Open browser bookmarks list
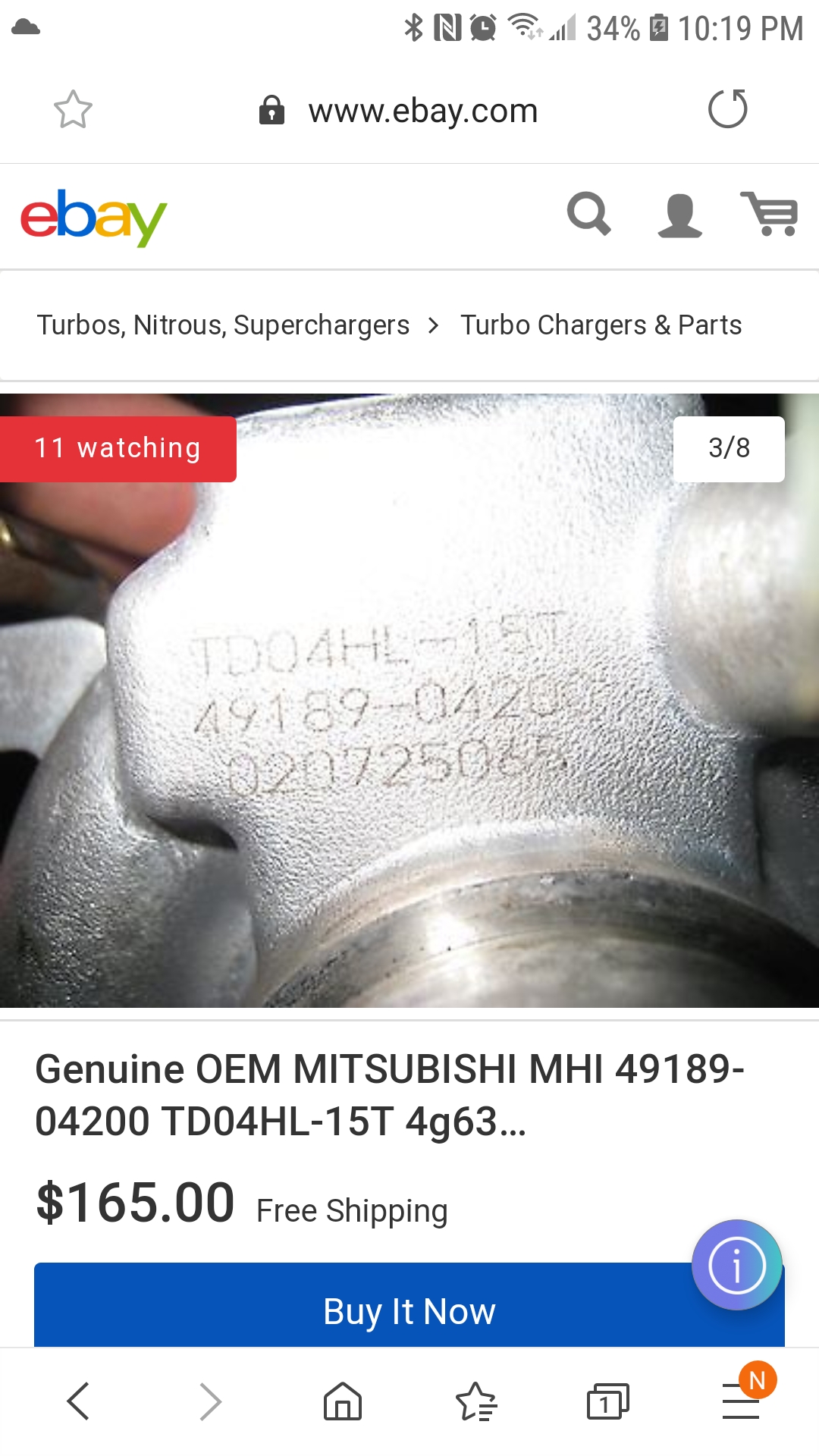 [475, 1401]
